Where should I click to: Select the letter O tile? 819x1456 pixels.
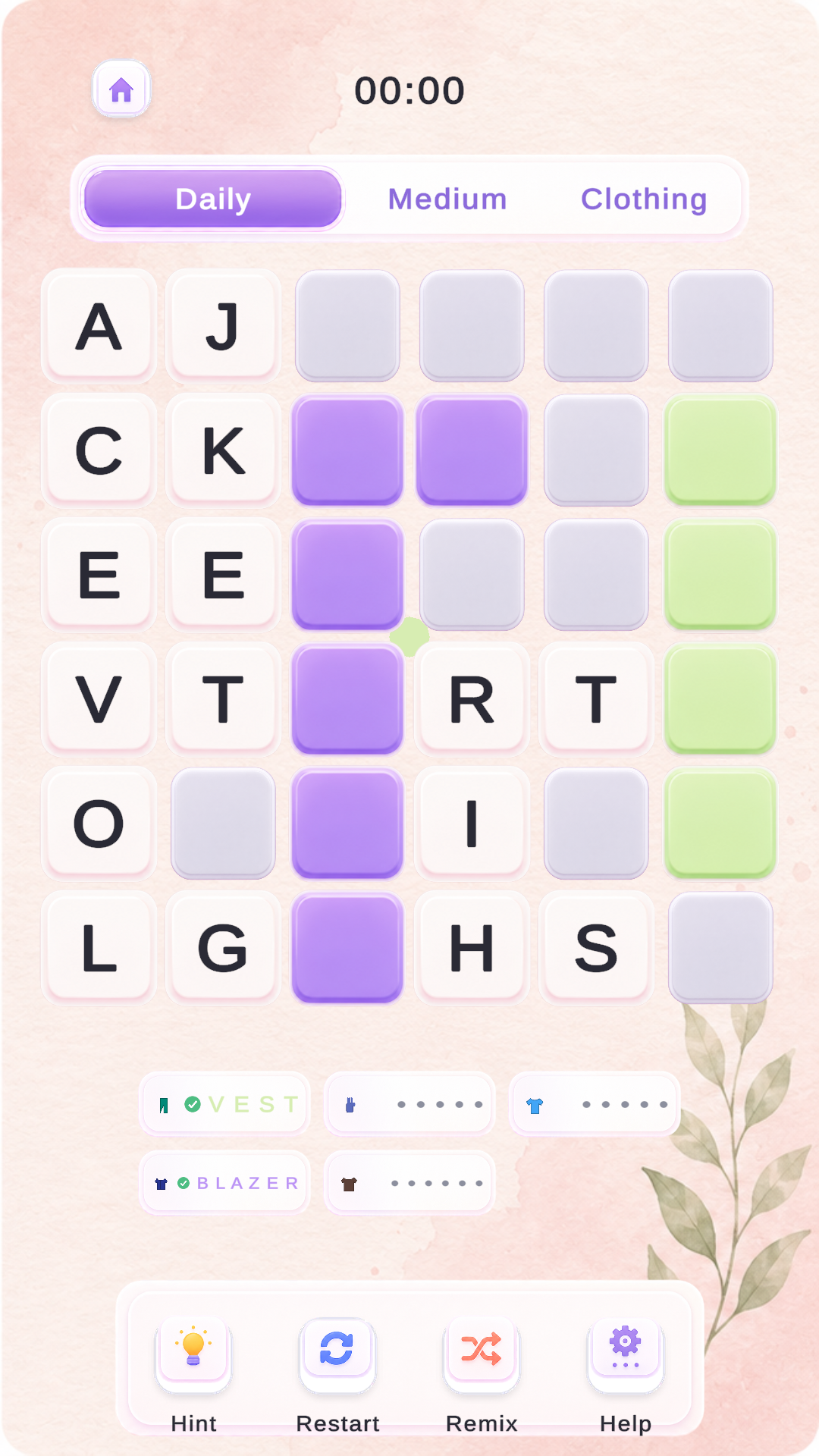pos(99,824)
